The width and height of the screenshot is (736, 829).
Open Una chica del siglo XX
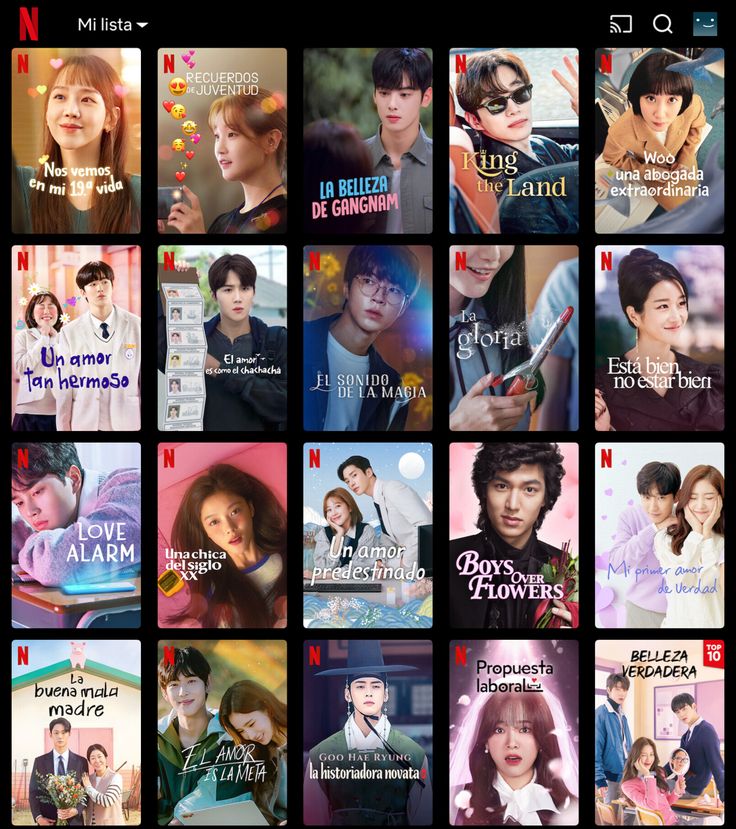click(x=222, y=535)
